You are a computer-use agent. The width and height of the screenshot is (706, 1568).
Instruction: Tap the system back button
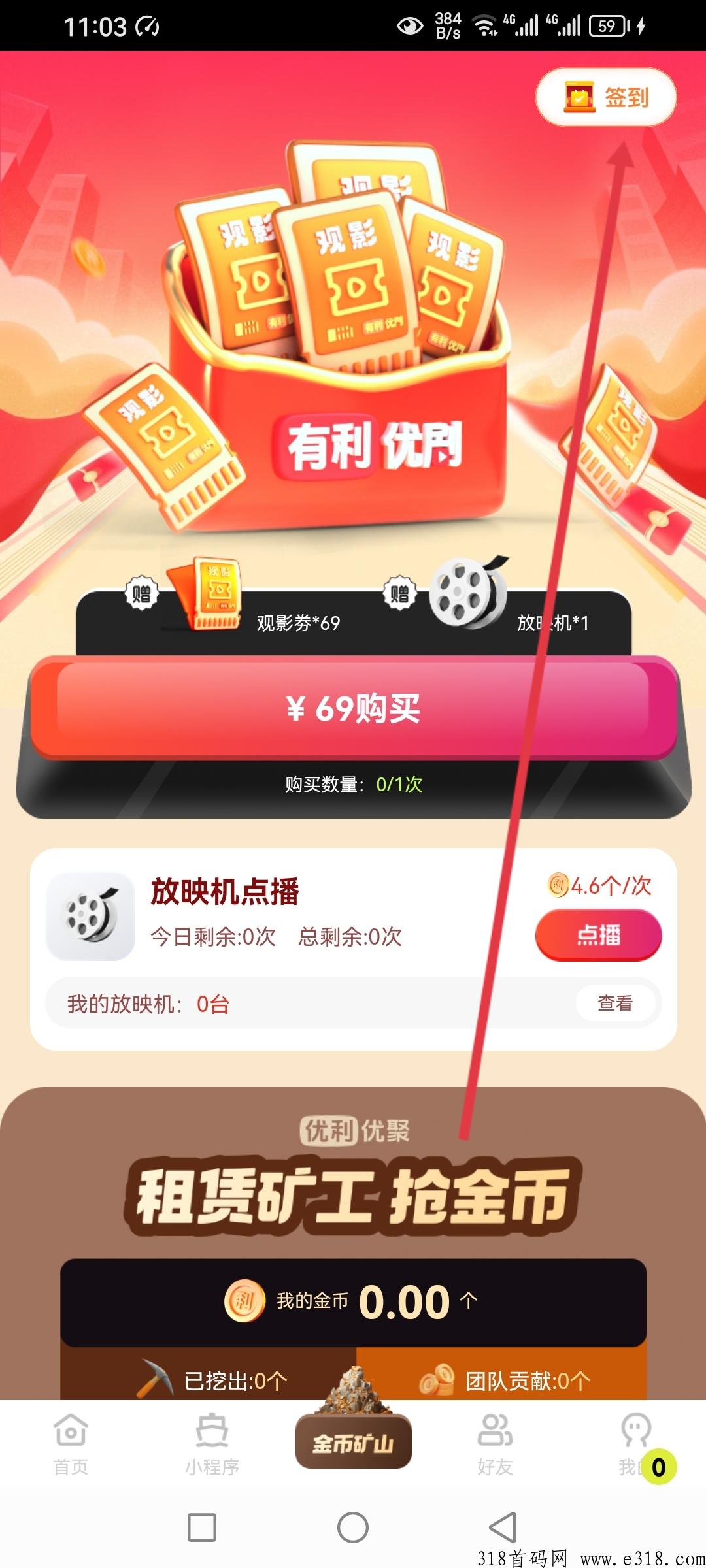point(503,1527)
